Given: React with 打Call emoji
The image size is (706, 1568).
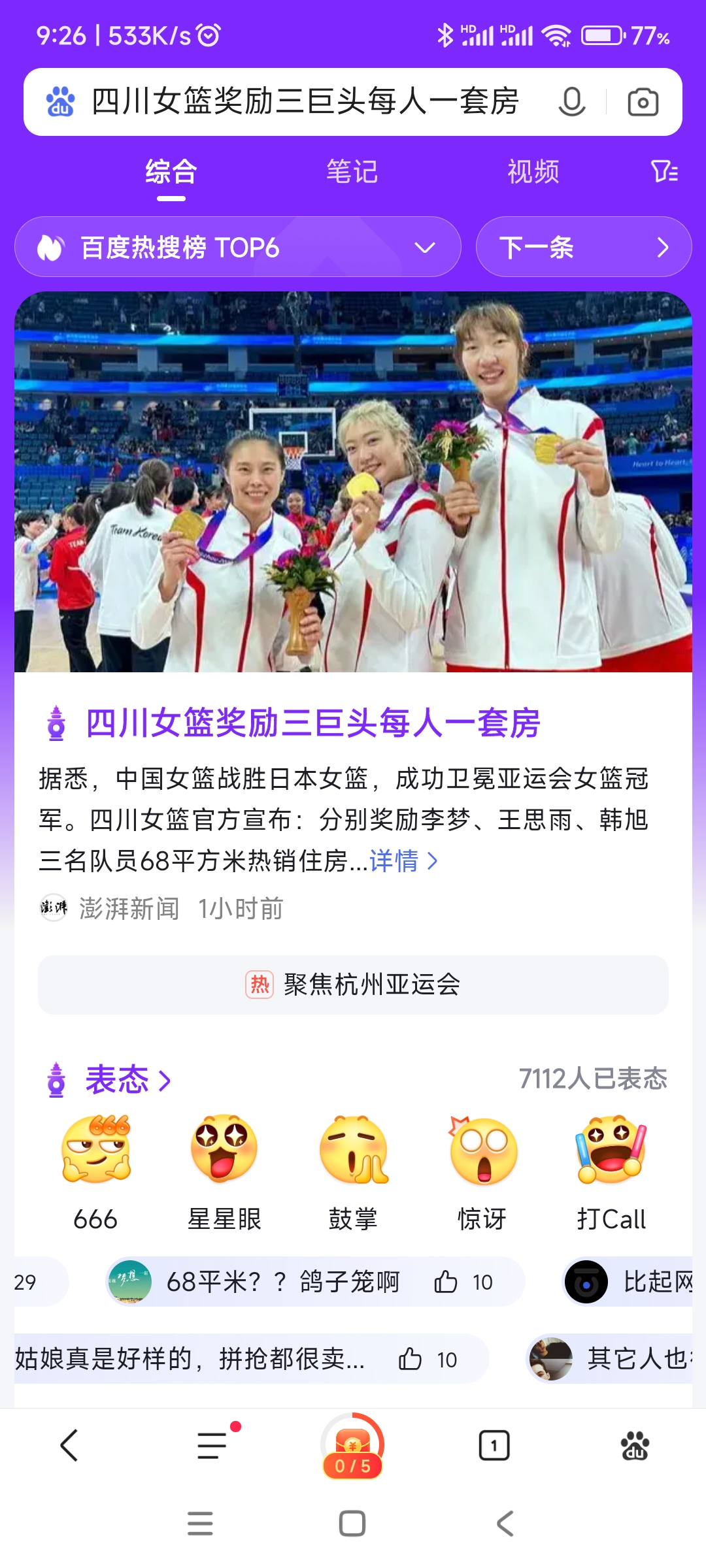Looking at the screenshot, I should tap(611, 1150).
